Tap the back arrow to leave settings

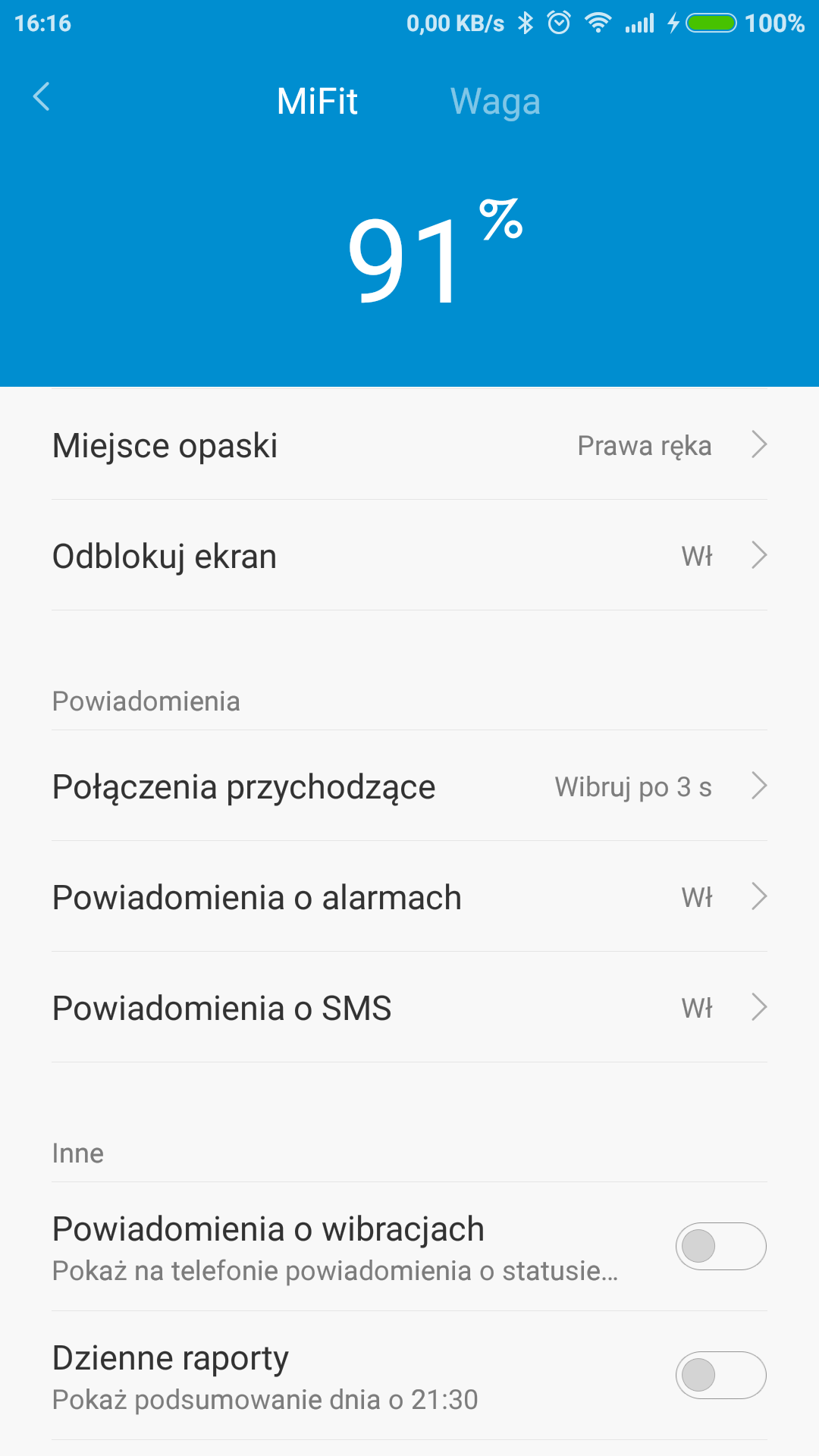coord(42,97)
